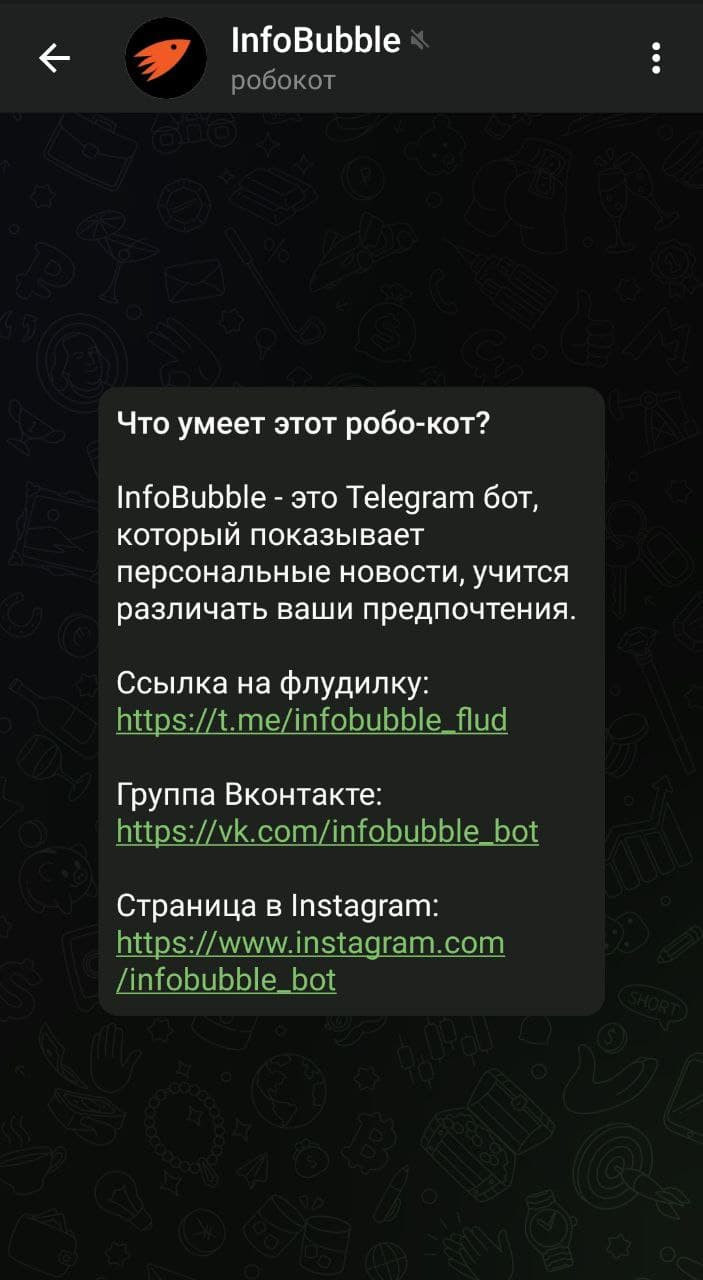
Task: Open the three-dot overflow menu
Action: click(x=656, y=58)
